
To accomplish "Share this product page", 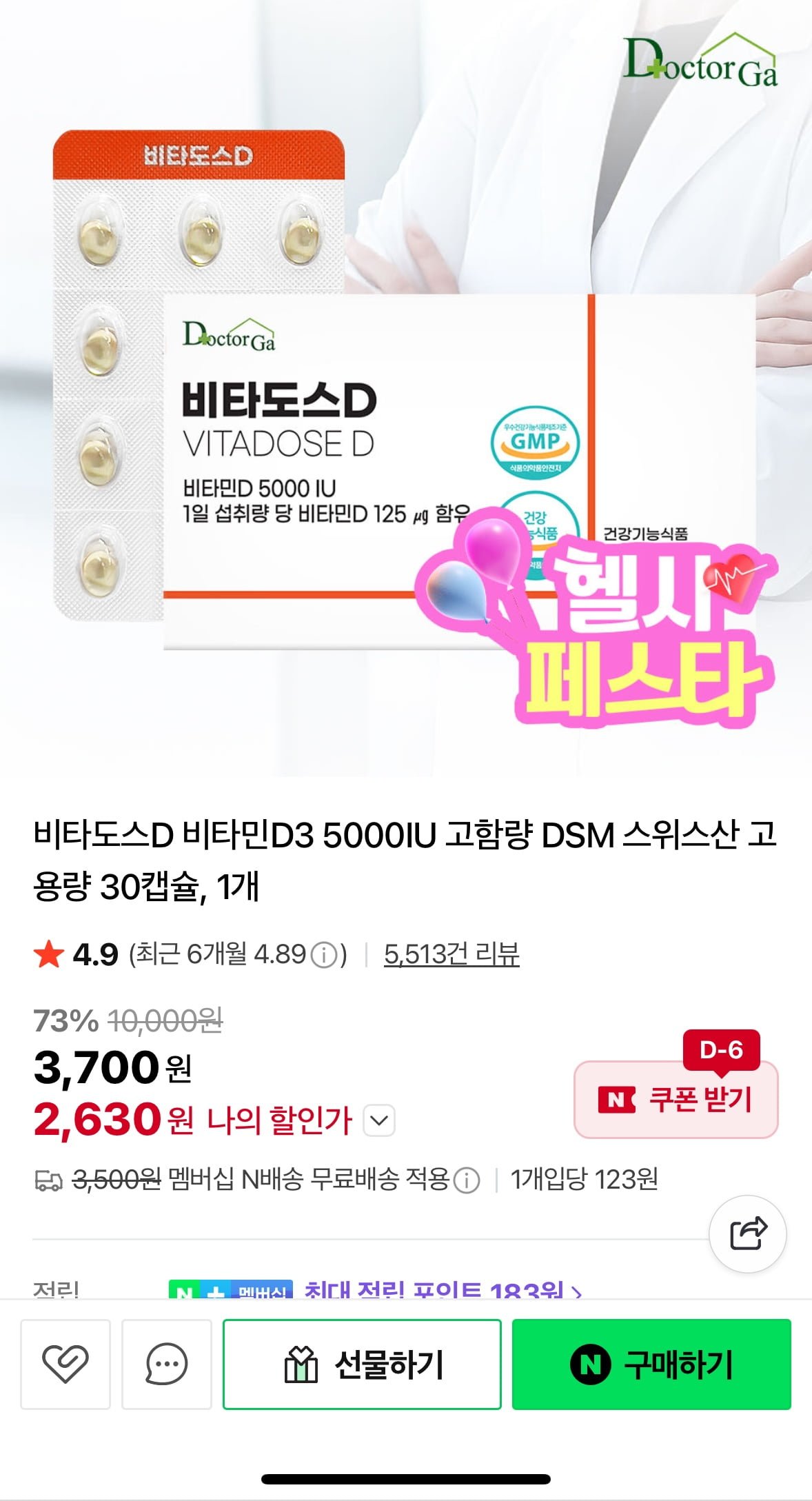I will [x=747, y=1233].
